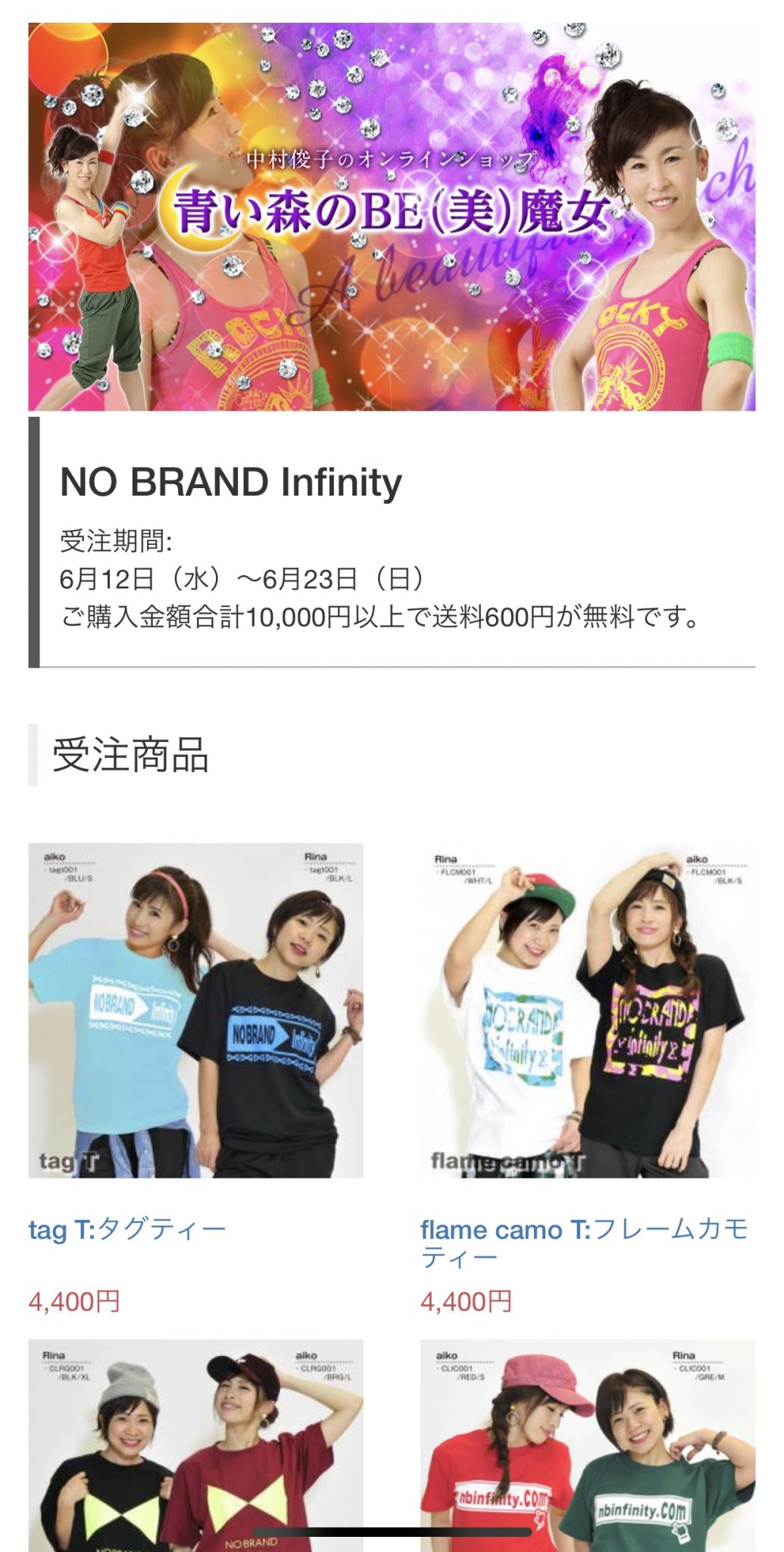This screenshot has height=1552, width=784.
Task: Open the nbinfinity.com T product image
Action: (x=588, y=1444)
